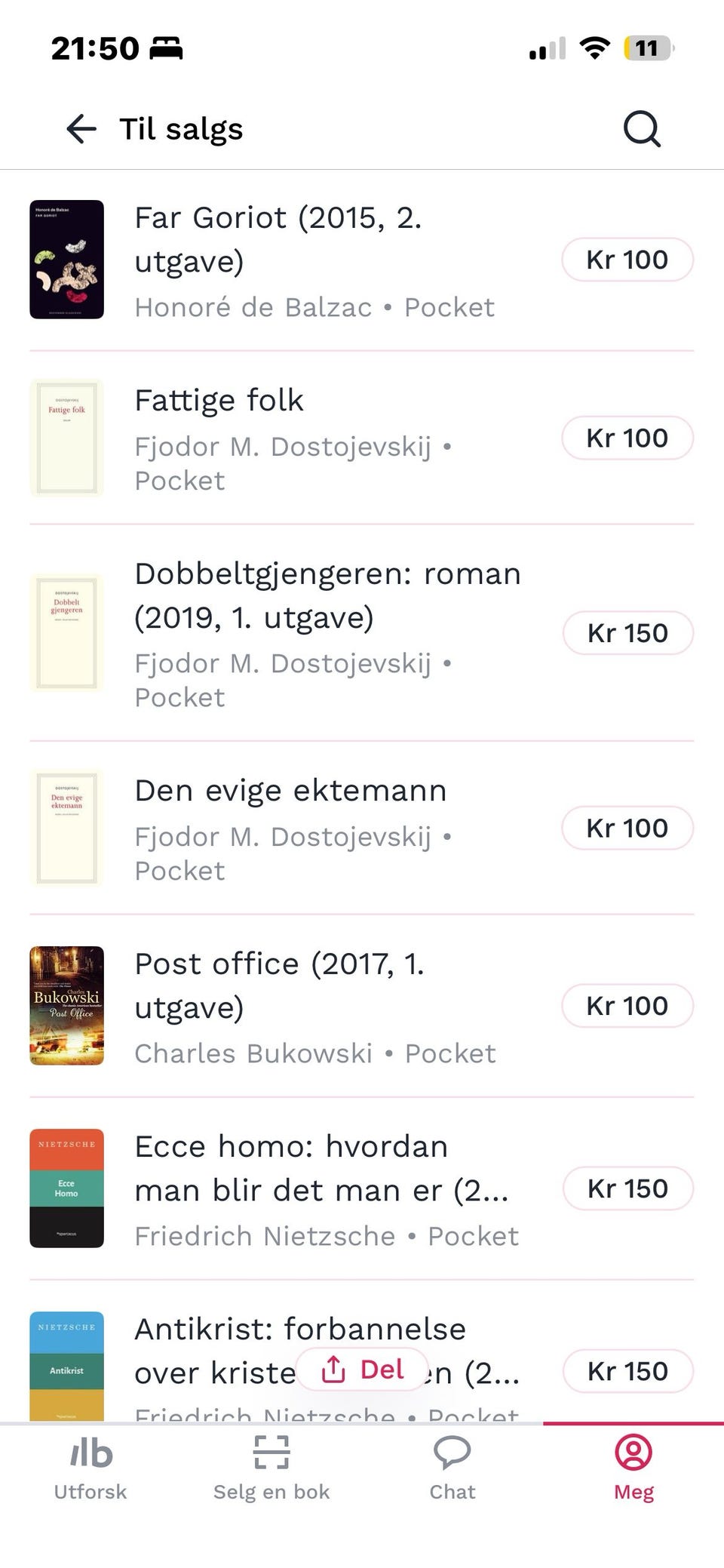The image size is (724, 1568).
Task: Open the Den evige ektemann listing
Action: click(x=362, y=829)
